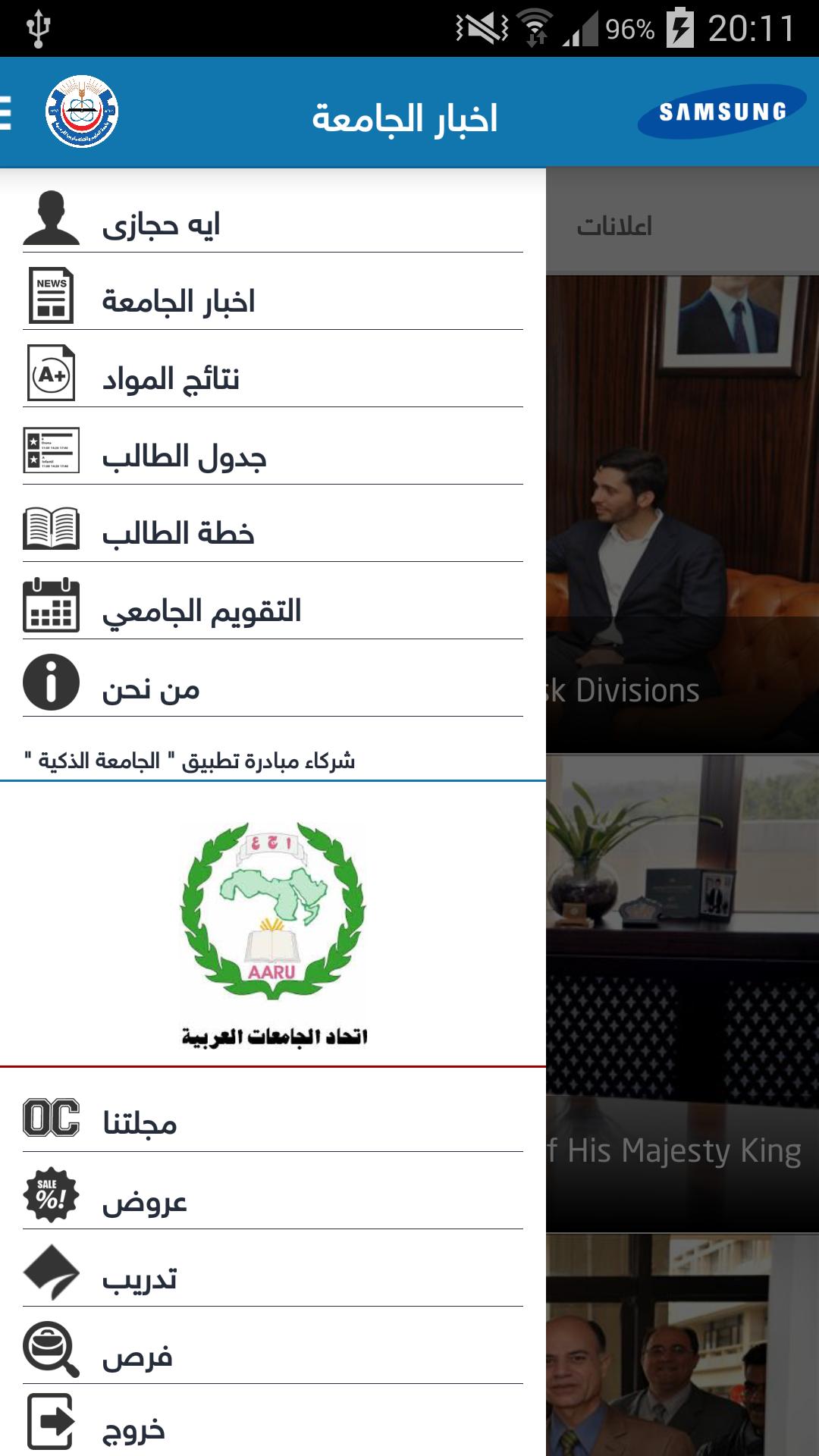This screenshot has height=1456, width=819.
Task: Open اخبار الجامعة in the drawer
Action: point(273,300)
